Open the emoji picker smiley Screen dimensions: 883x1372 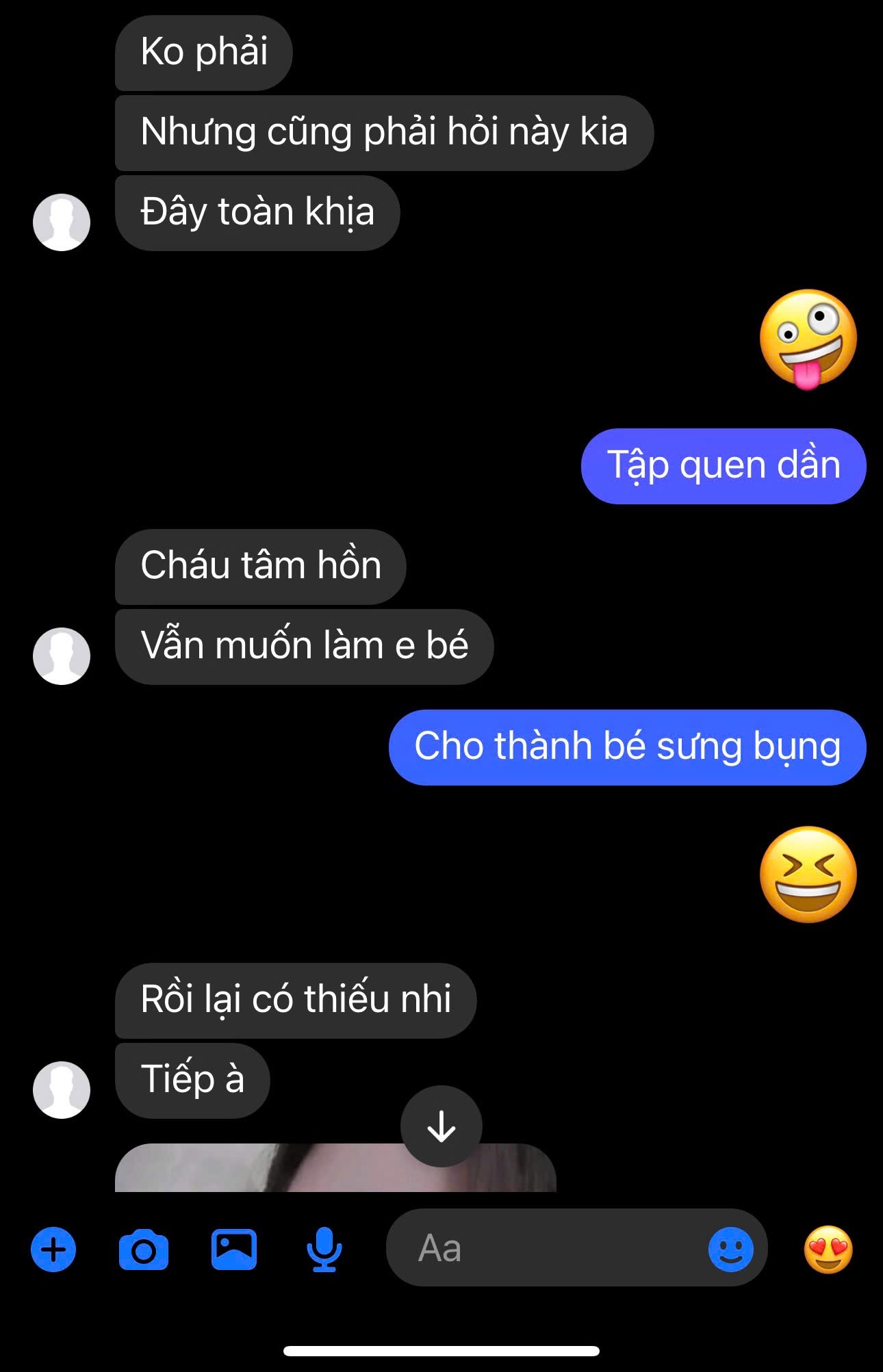click(x=730, y=1250)
